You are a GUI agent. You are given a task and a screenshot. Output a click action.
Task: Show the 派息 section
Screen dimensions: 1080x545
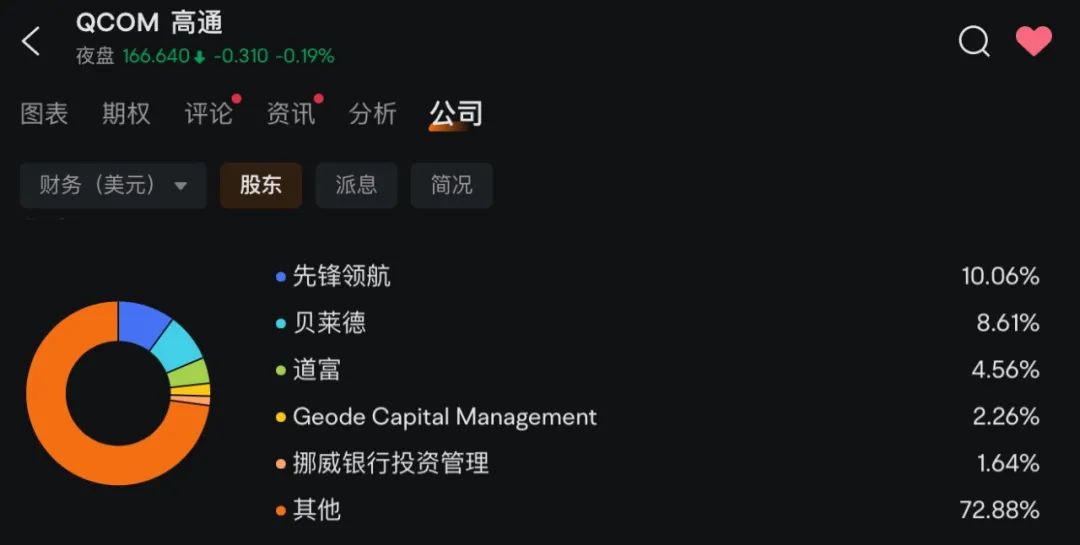(356, 185)
